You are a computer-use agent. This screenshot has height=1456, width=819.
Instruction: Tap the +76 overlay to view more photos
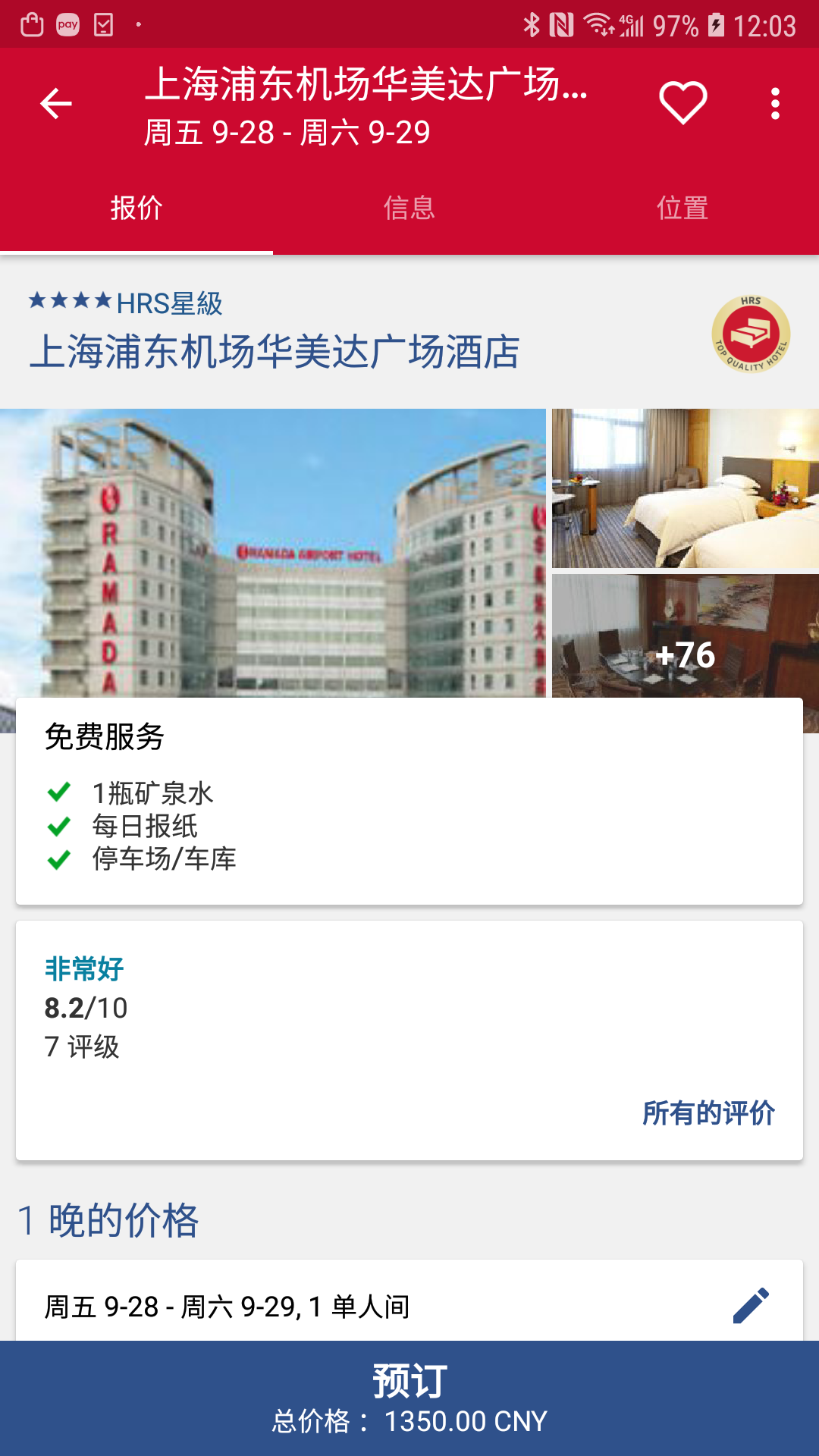pyautogui.click(x=684, y=657)
